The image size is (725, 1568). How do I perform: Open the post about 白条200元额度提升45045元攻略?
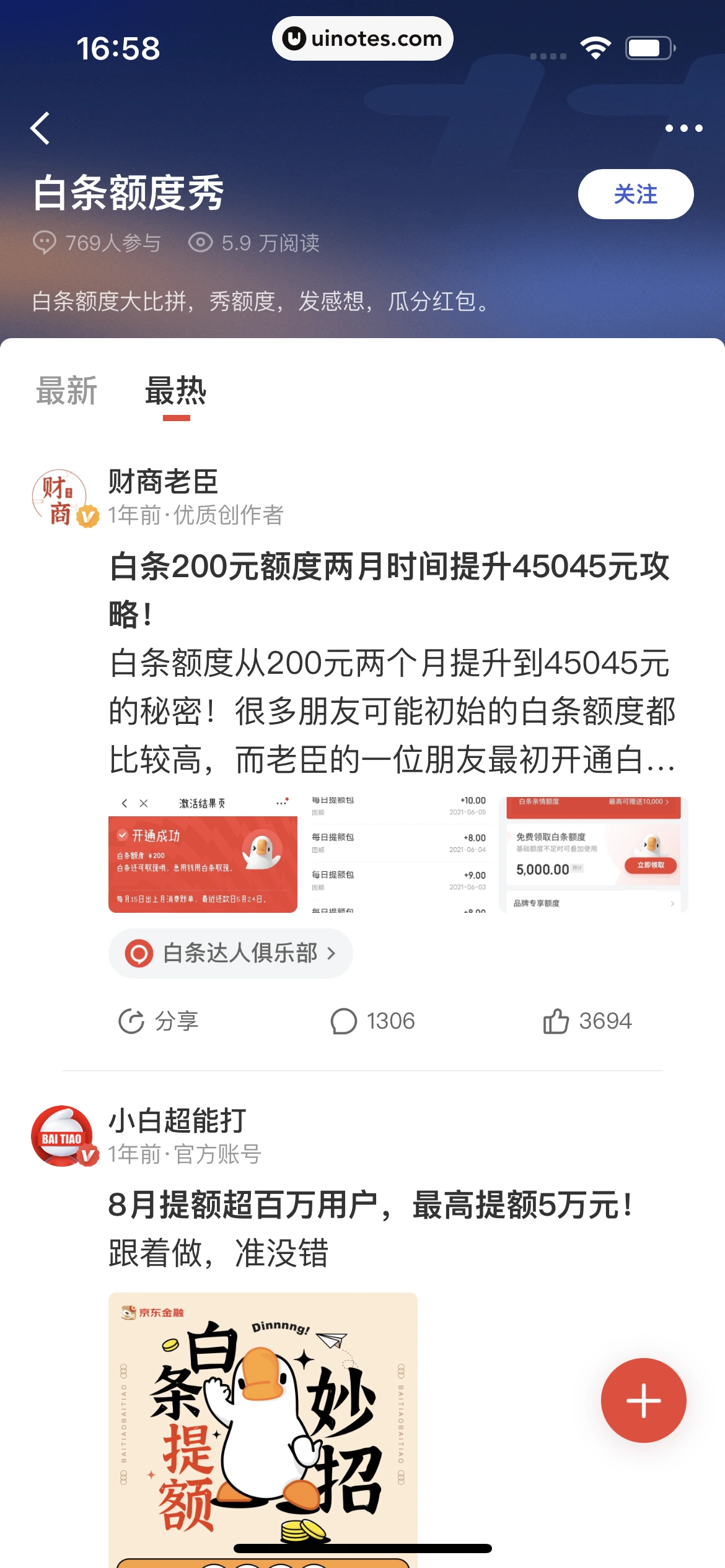[389, 590]
